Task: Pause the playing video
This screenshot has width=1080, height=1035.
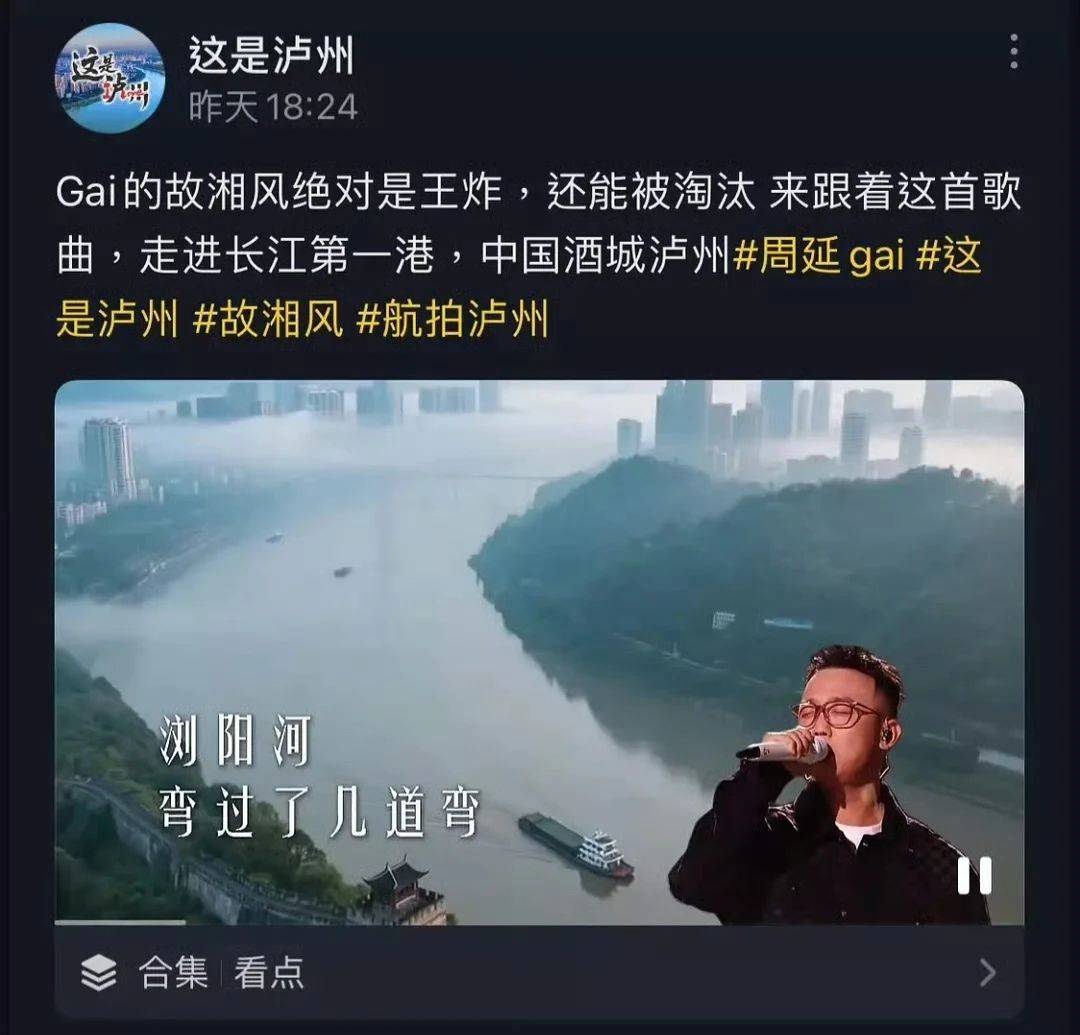Action: 973,876
